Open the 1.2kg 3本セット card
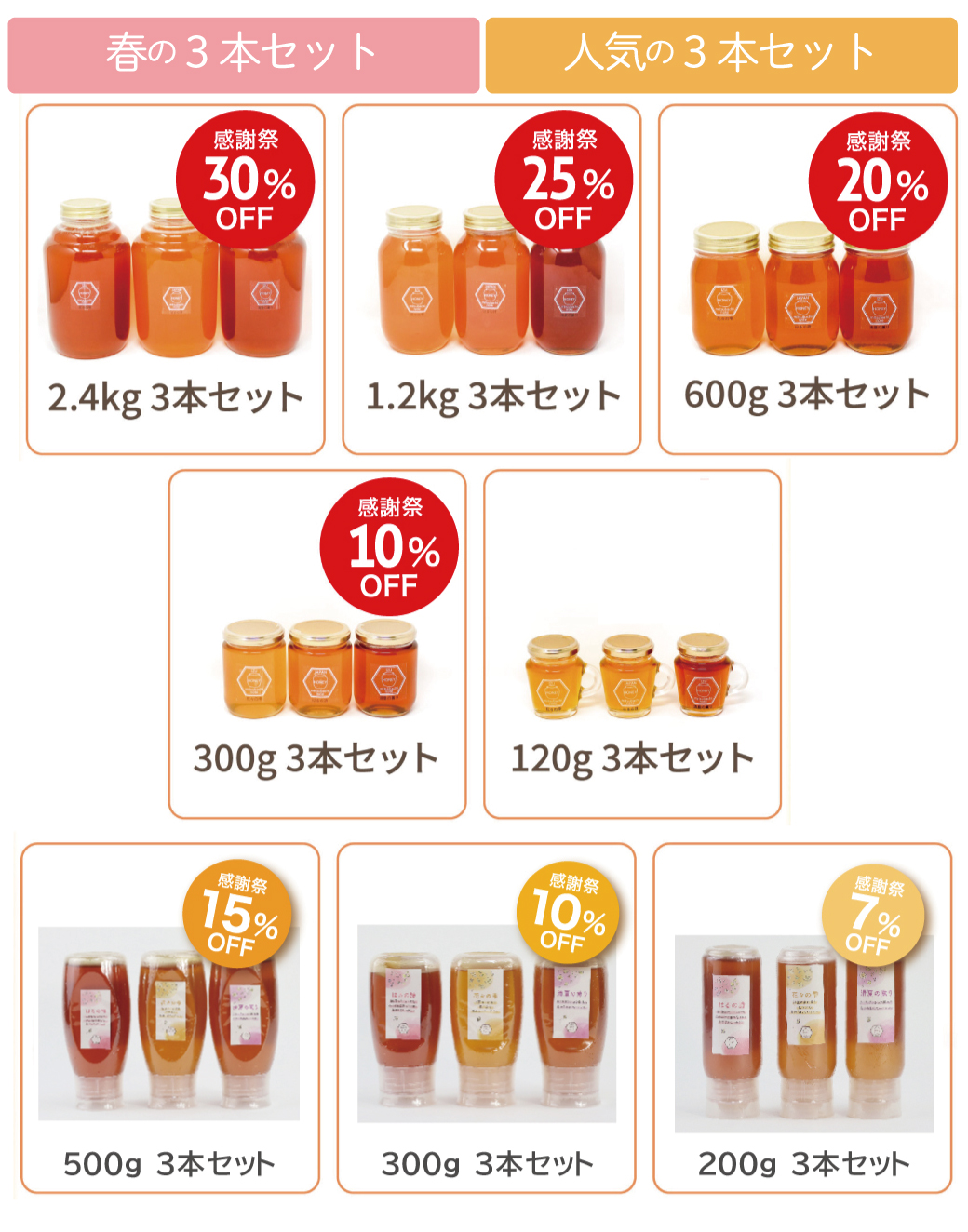This screenshot has width=968, height=1232. pos(491,279)
